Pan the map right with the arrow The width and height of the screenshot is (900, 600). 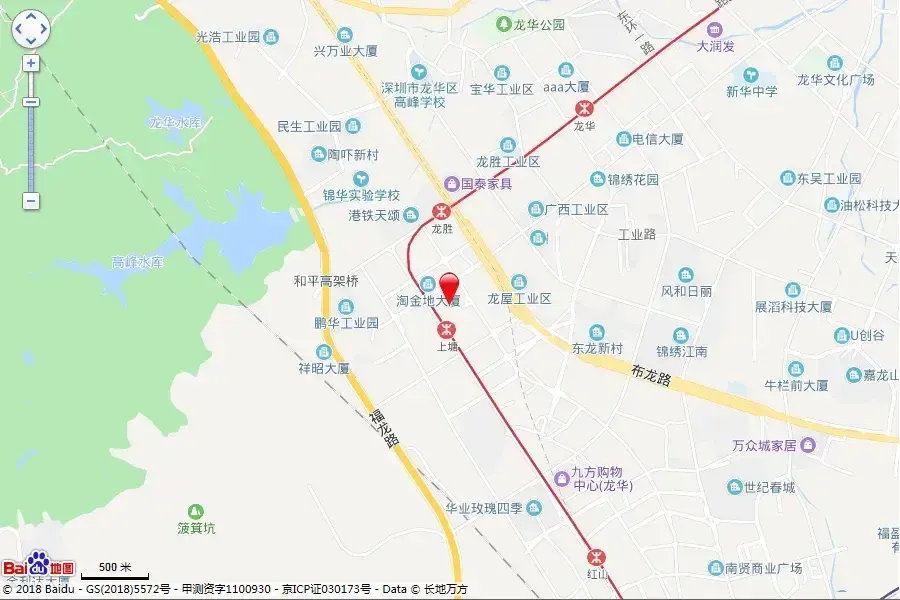click(x=43, y=29)
